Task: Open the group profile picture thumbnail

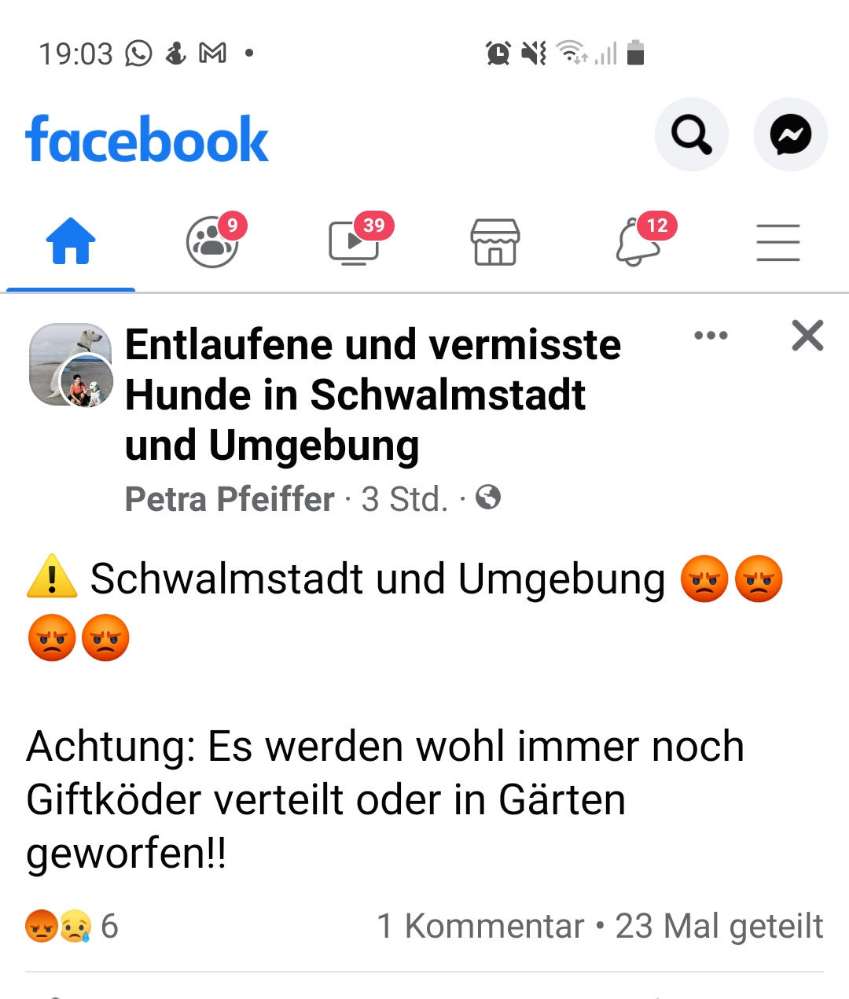Action: (x=72, y=367)
